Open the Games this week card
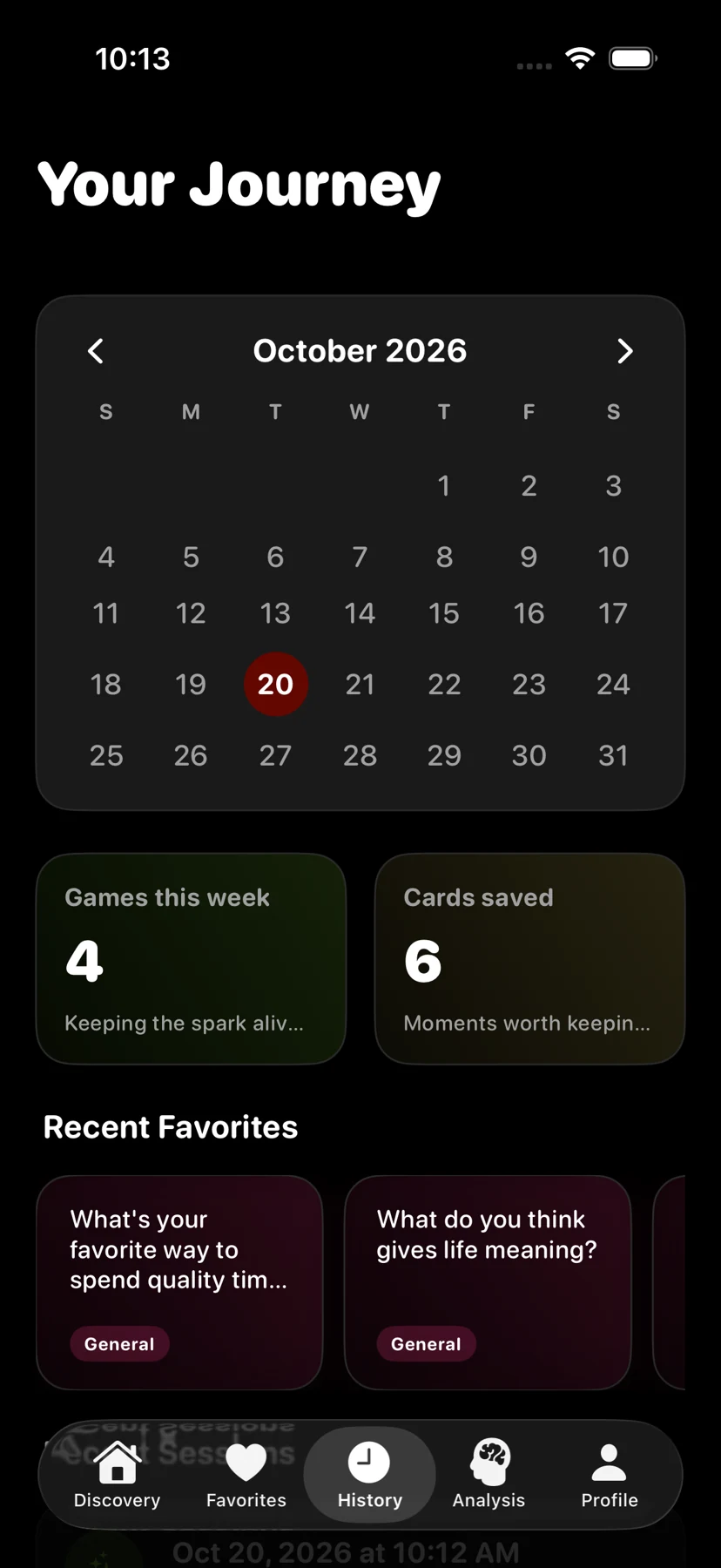This screenshot has height=1568, width=721. pos(191,958)
